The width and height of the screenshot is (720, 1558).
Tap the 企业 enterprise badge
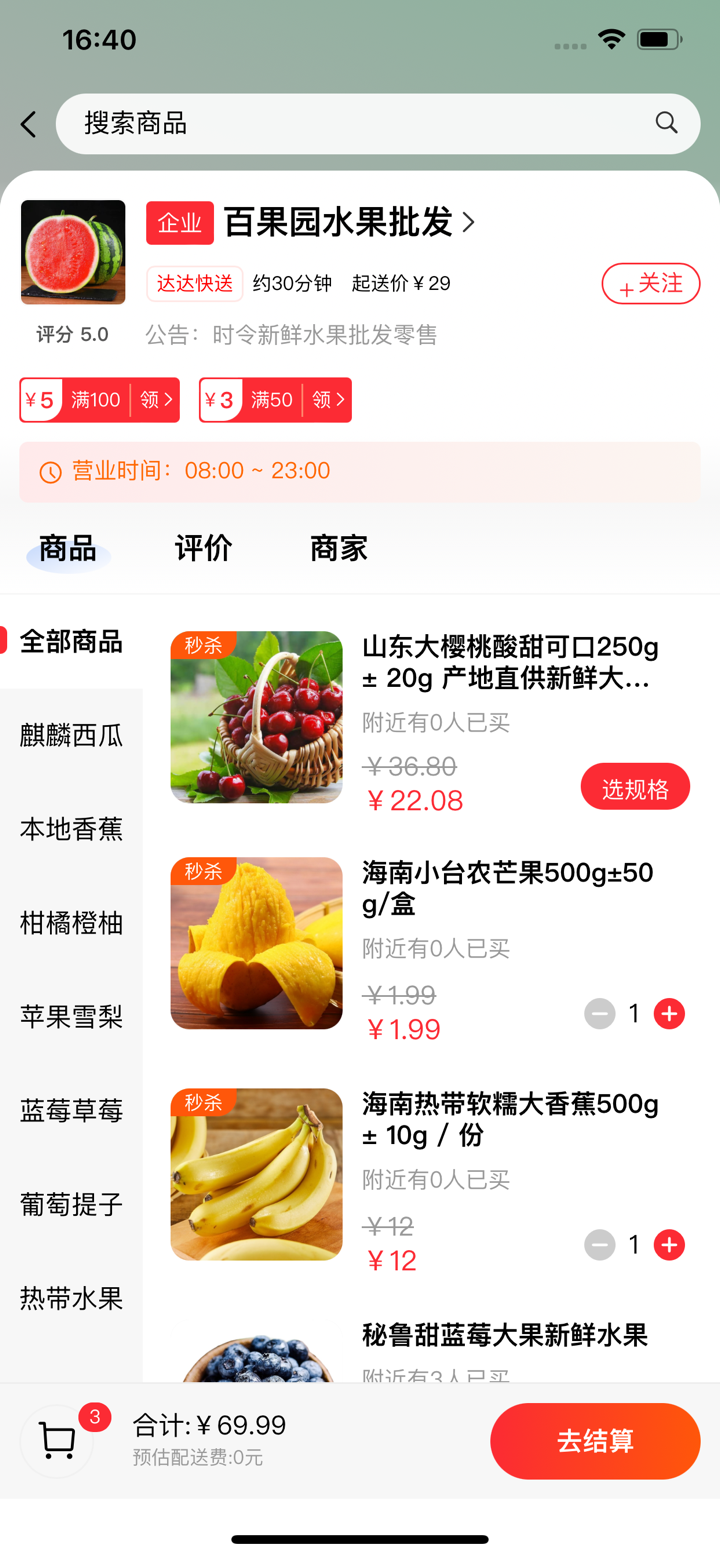[x=180, y=223]
